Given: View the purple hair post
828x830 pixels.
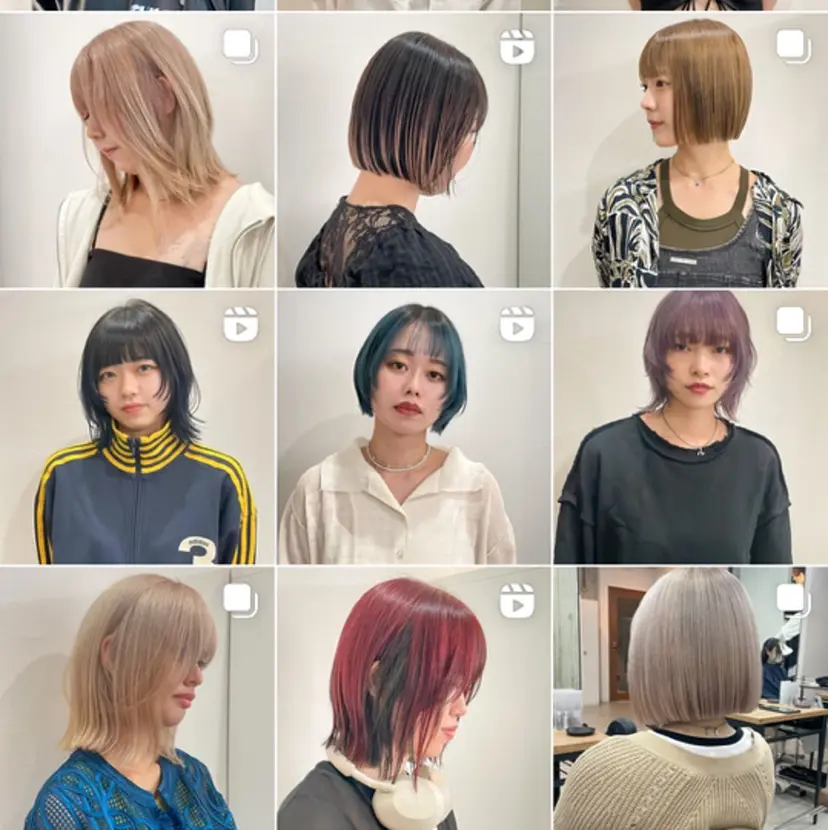Looking at the screenshot, I should click(690, 427).
